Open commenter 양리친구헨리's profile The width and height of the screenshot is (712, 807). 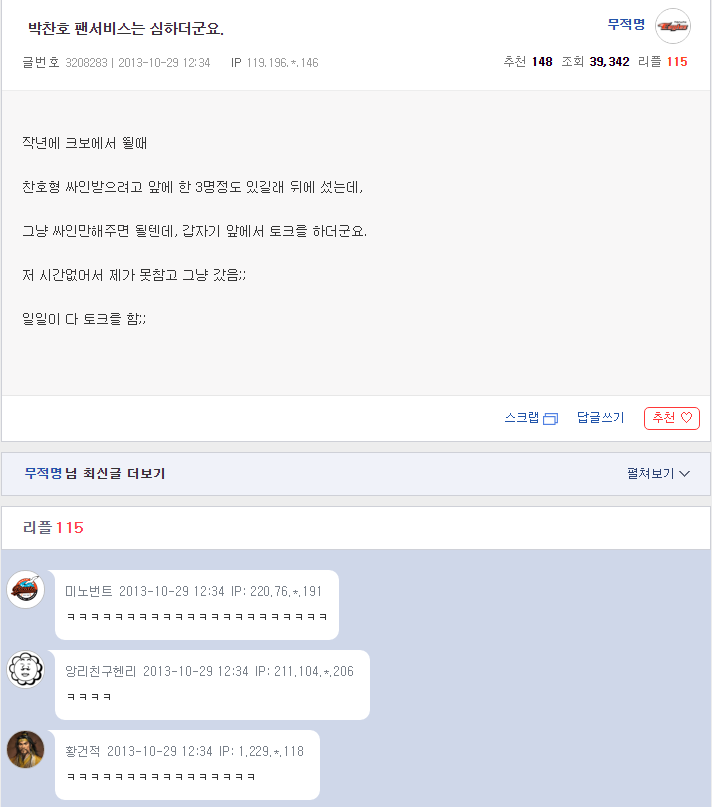pos(101,671)
